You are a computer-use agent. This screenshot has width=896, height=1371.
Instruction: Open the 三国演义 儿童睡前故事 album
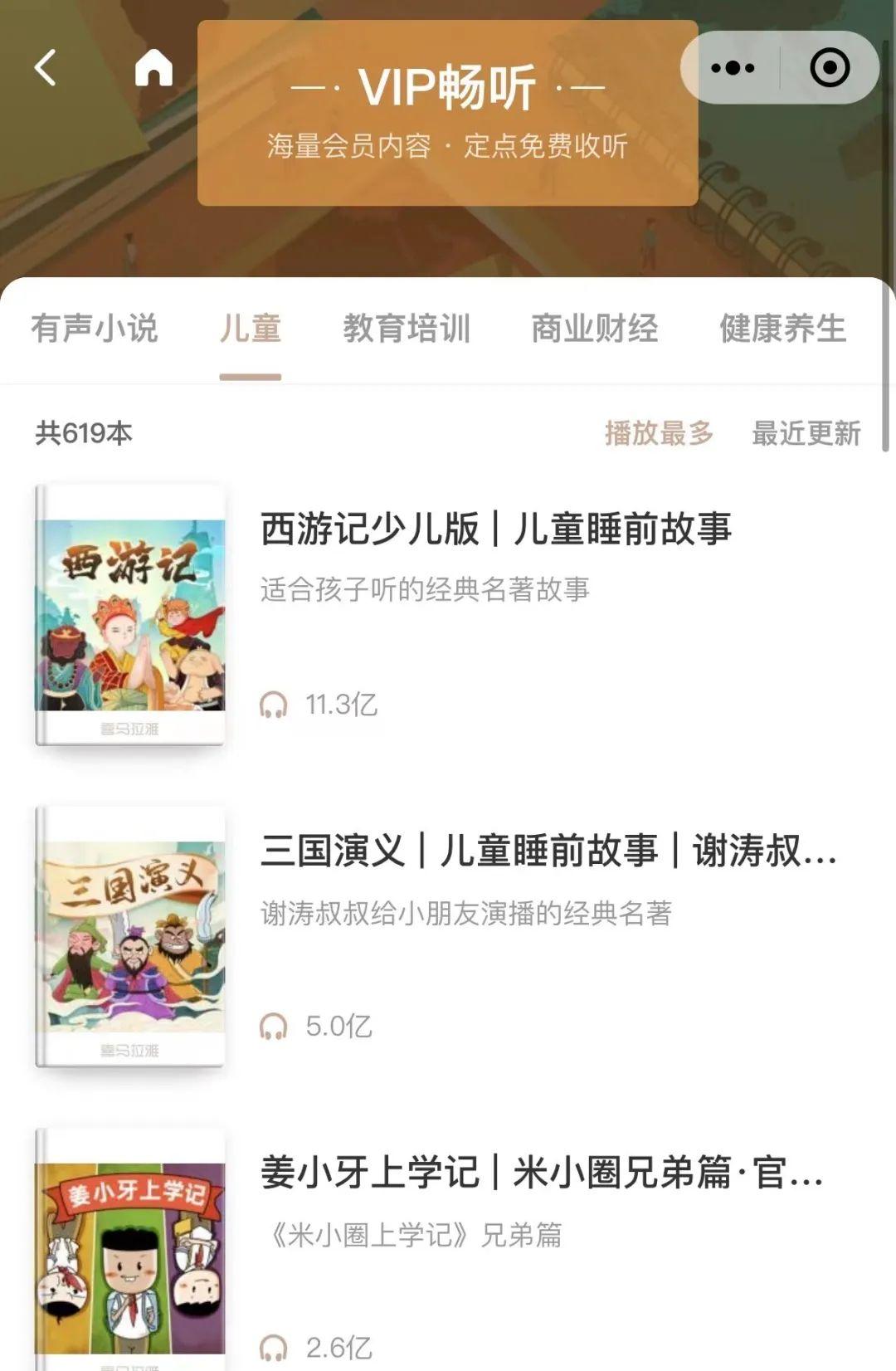(x=548, y=851)
